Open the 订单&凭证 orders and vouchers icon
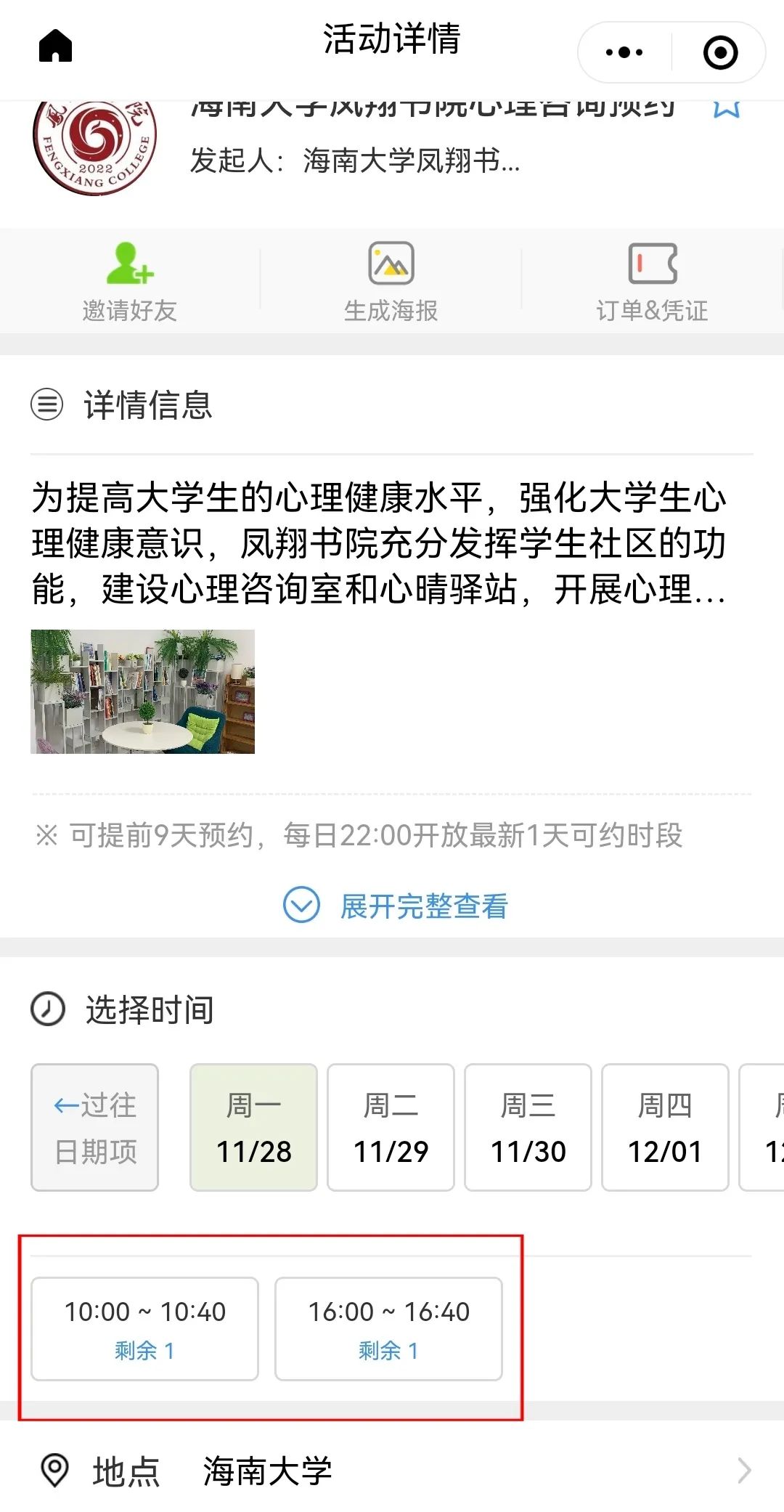The height and width of the screenshot is (1512, 784). pyautogui.click(x=652, y=280)
